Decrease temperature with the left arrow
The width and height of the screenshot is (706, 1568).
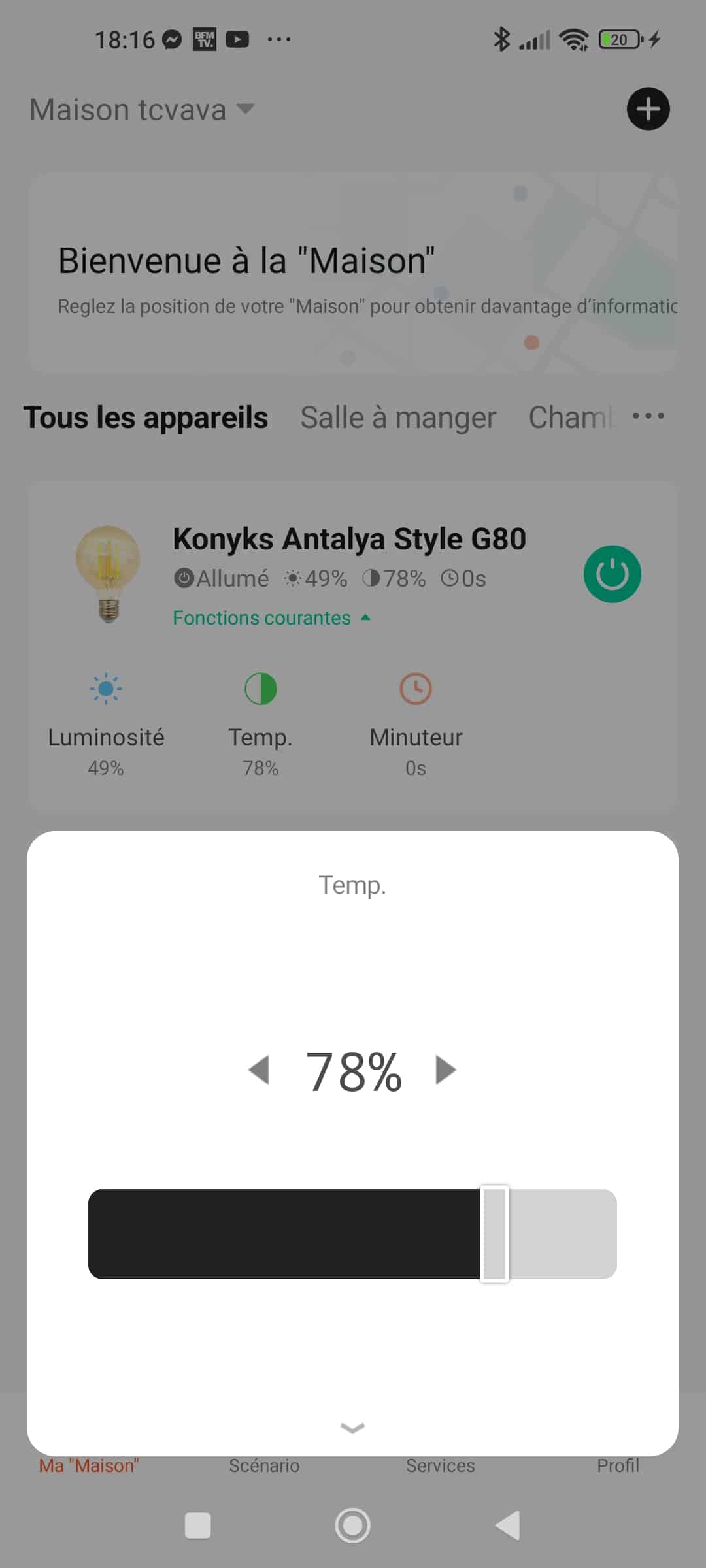click(259, 1070)
